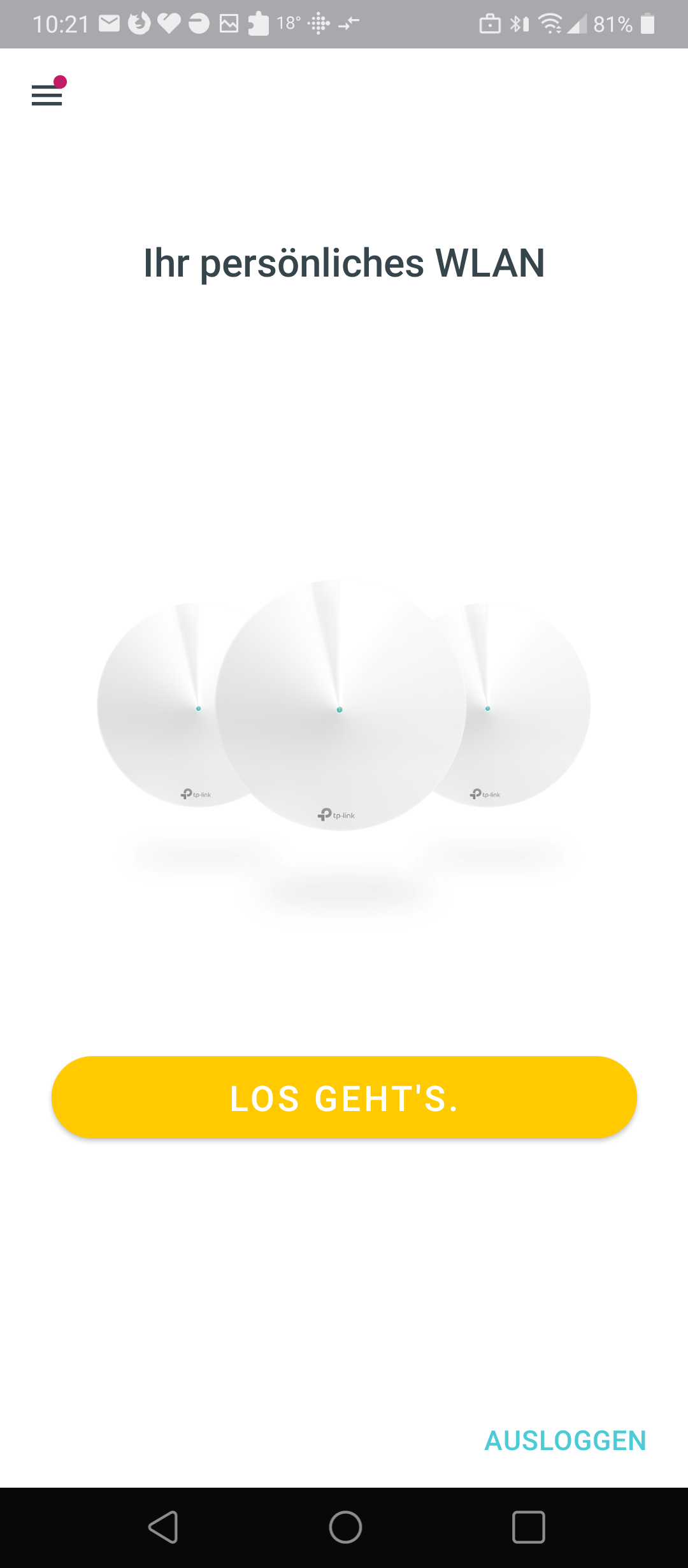Open the hamburger drawer menu
Image resolution: width=688 pixels, height=1568 pixels.
tap(47, 95)
